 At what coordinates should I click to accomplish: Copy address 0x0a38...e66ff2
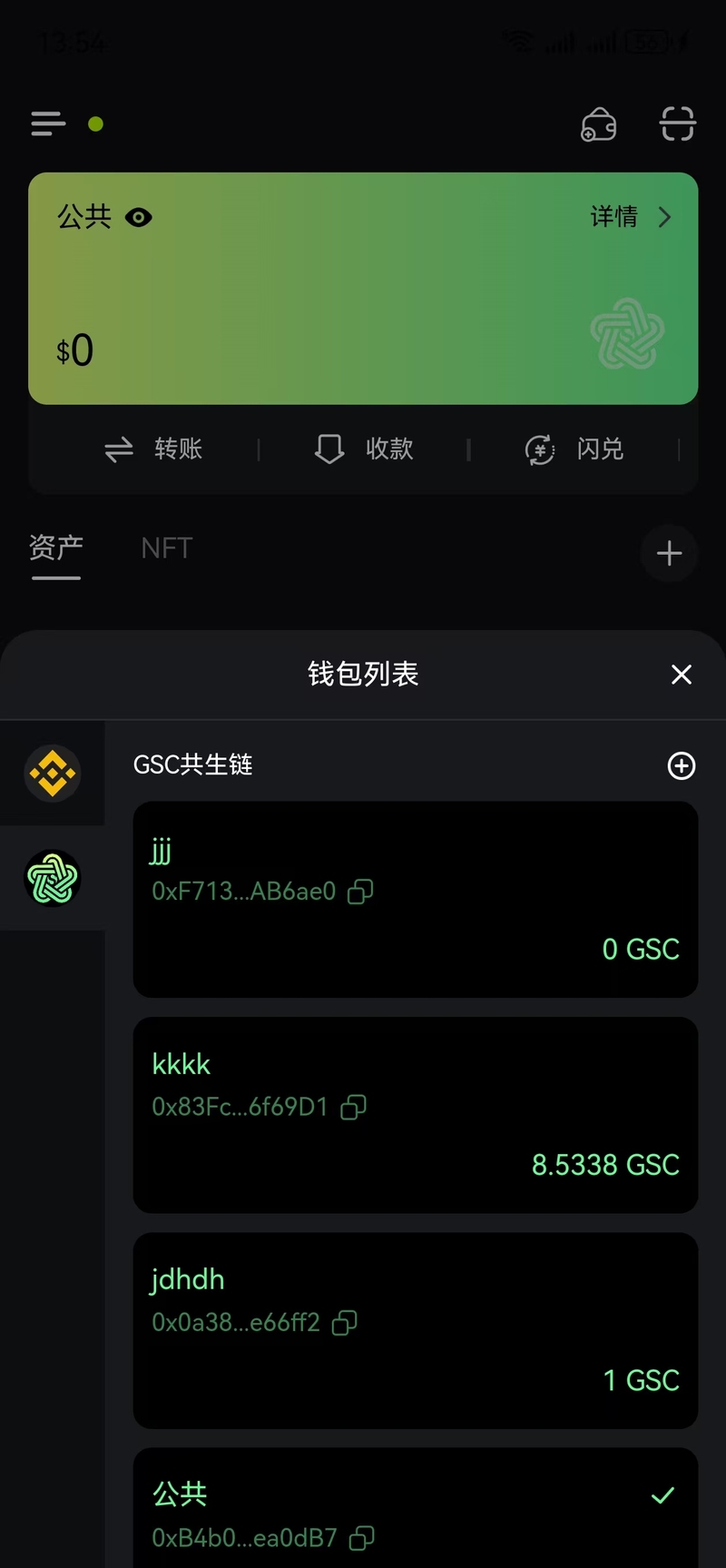345,1323
